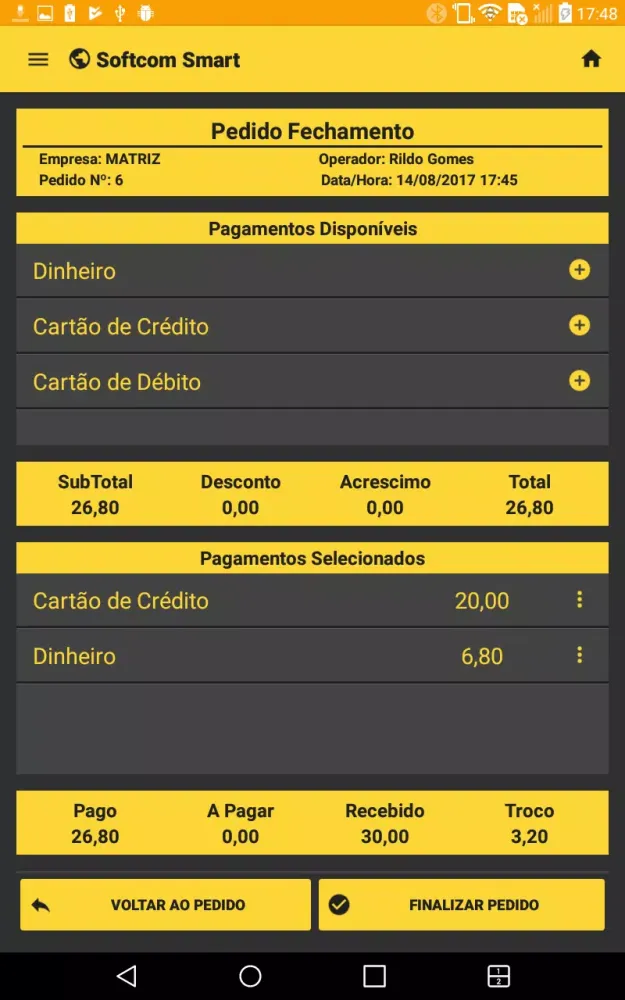Tap Voltar ao Pedido button

click(165, 905)
